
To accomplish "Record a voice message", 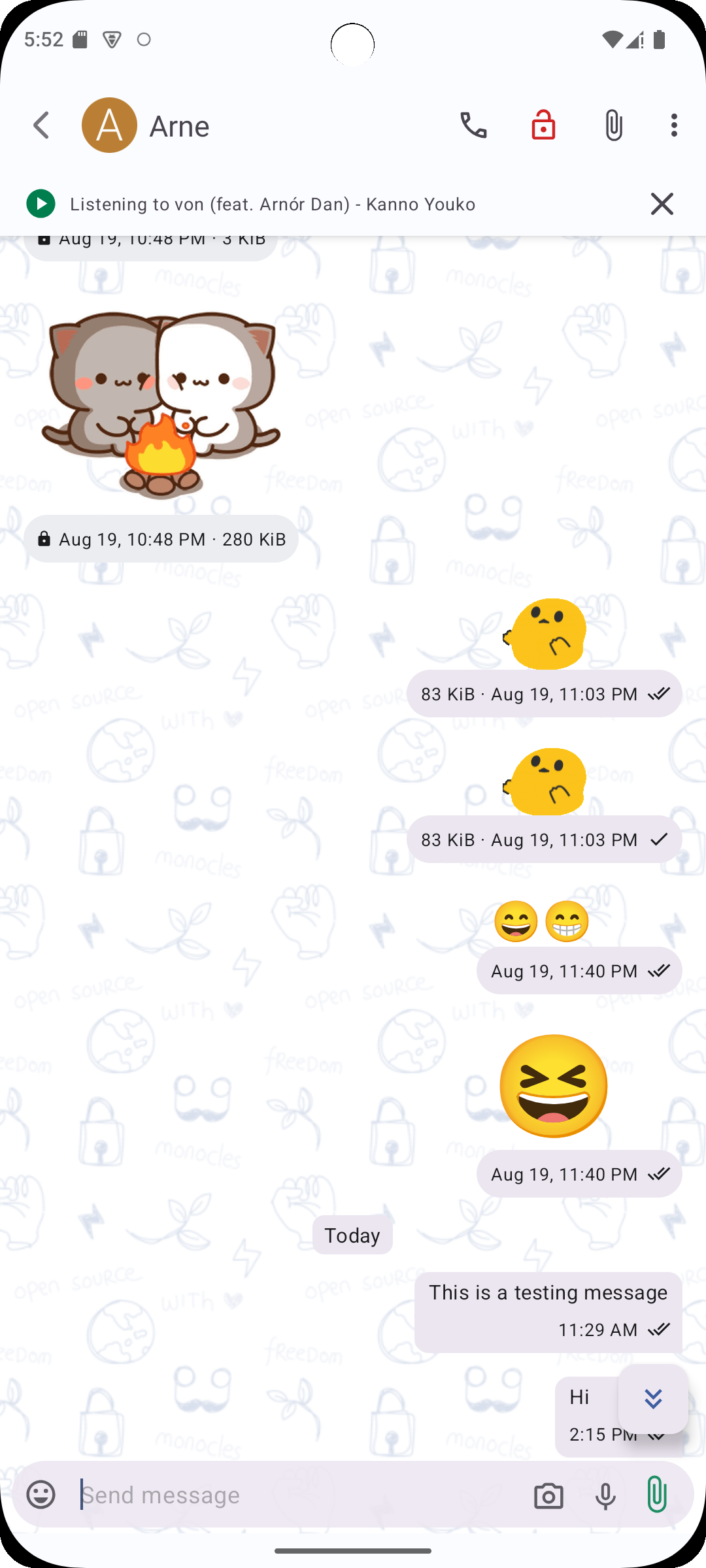I will (605, 1495).
